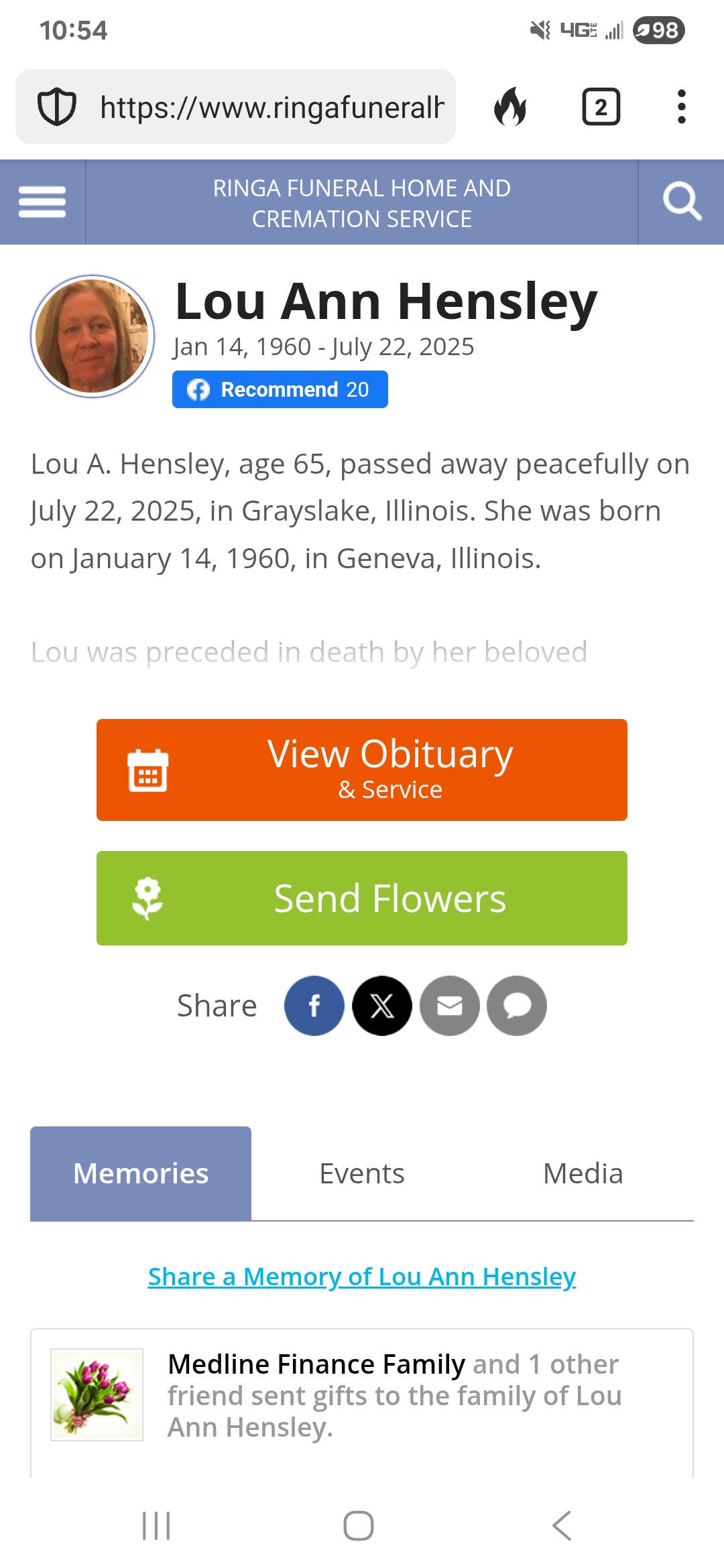Go back using the system back button
The image size is (724, 1568).
point(562,1526)
